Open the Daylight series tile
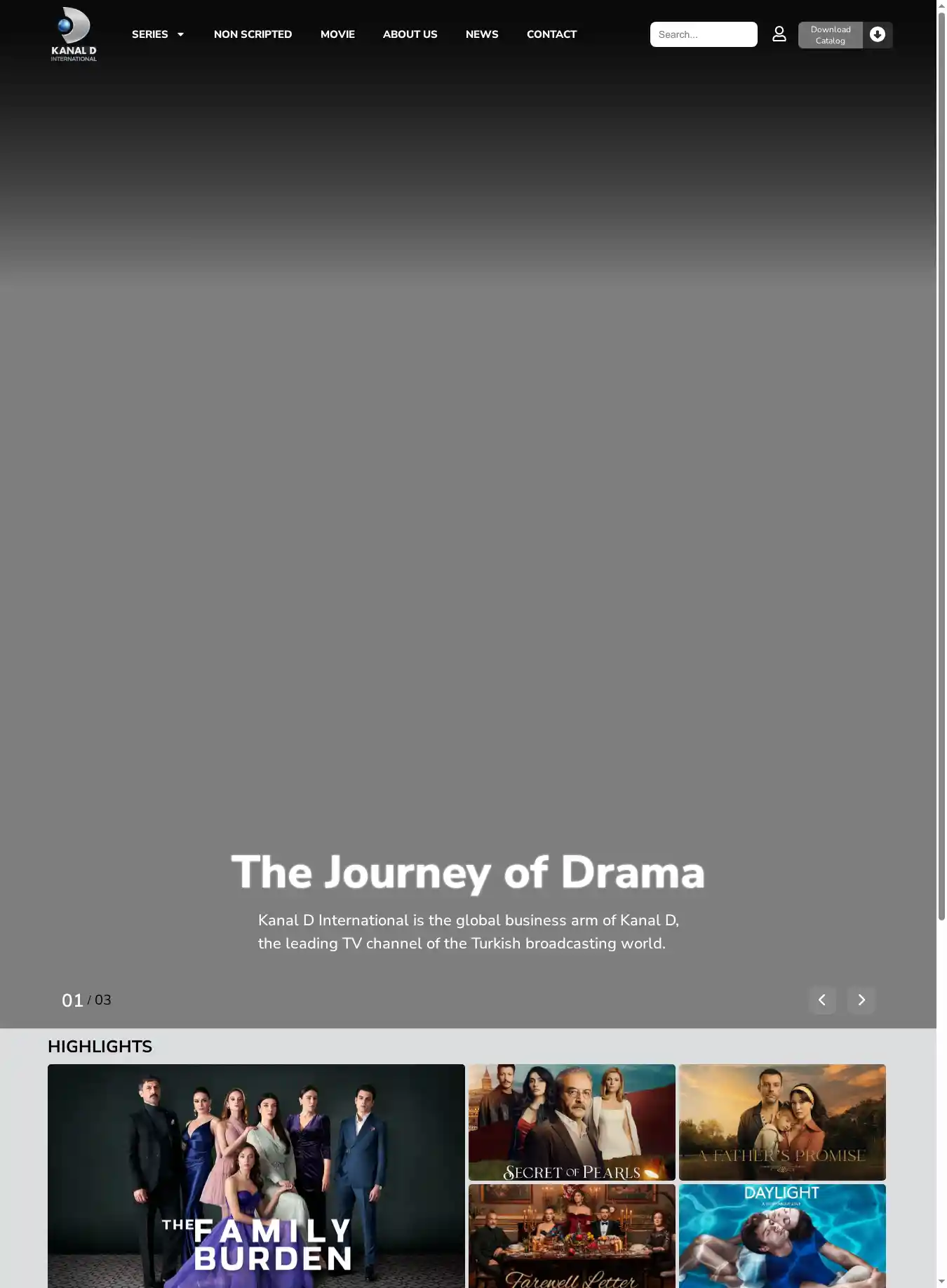The image size is (947, 1288). (x=782, y=1236)
